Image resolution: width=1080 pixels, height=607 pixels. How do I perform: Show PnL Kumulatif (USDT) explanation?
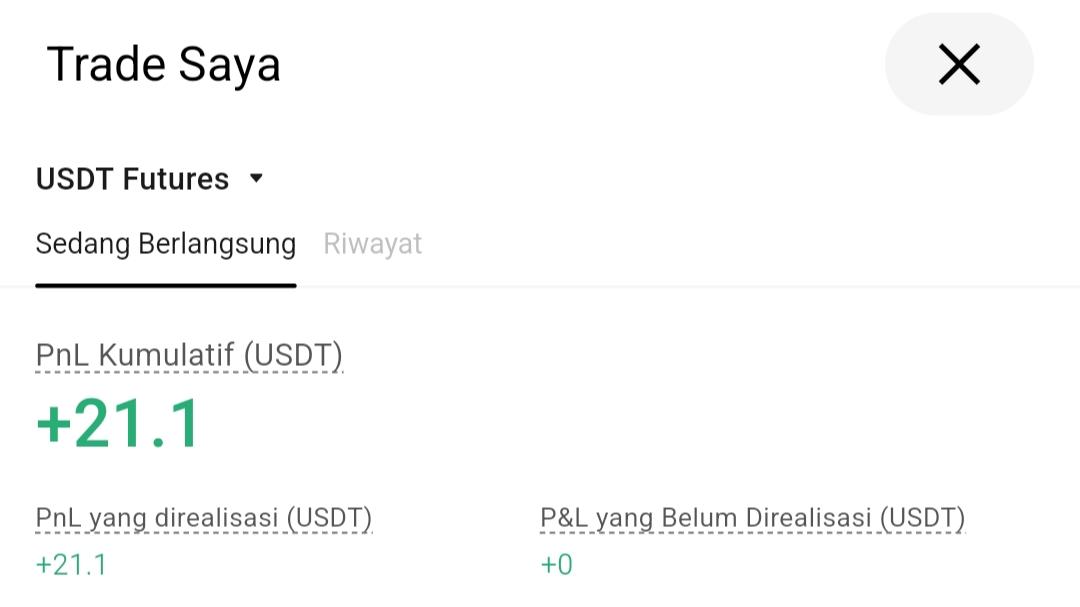pyautogui.click(x=189, y=355)
